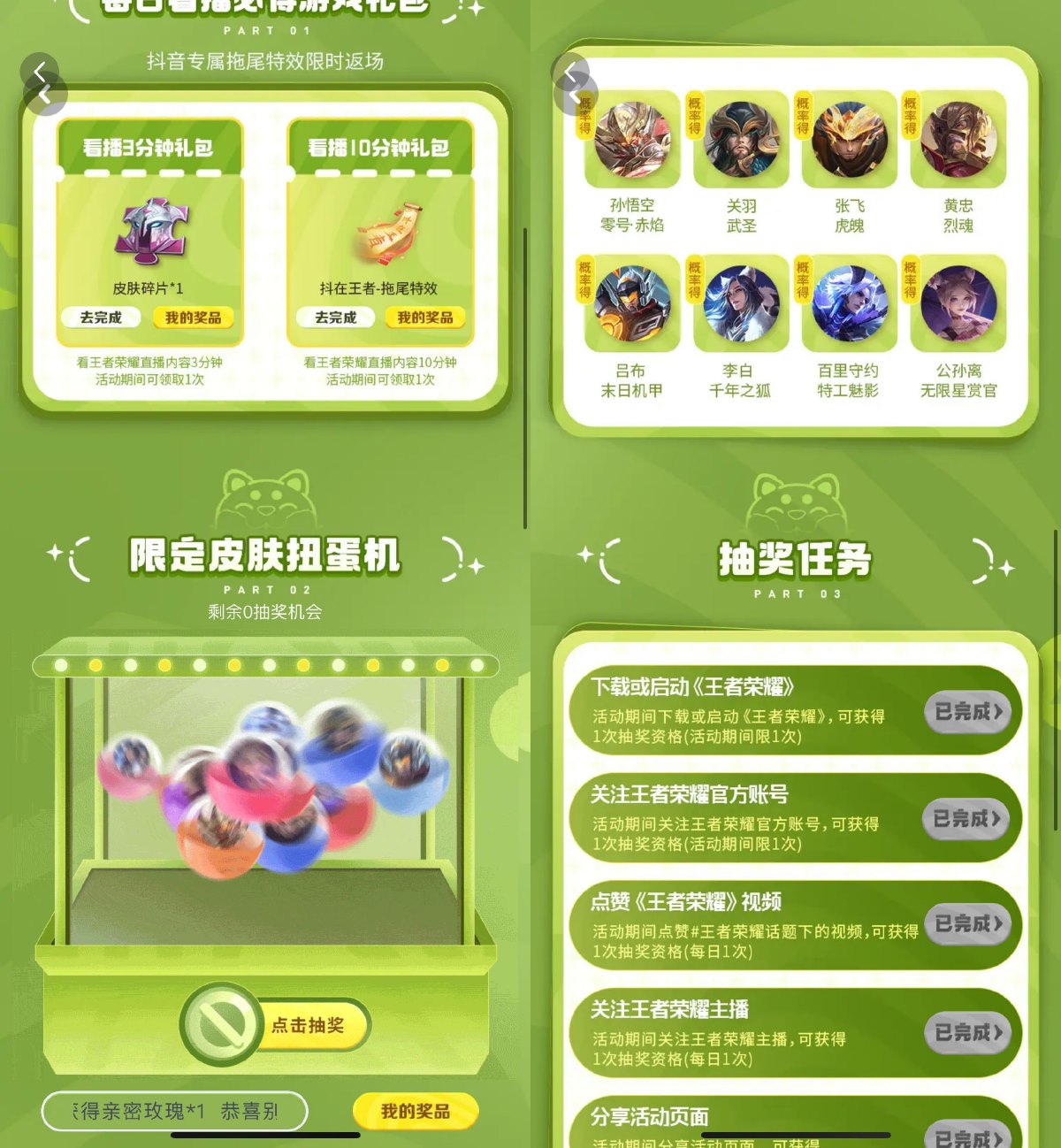Image resolution: width=1061 pixels, height=1148 pixels.
Task: Tap 点击抽奖 on the gashapon machine
Action: pyautogui.click(x=307, y=1025)
